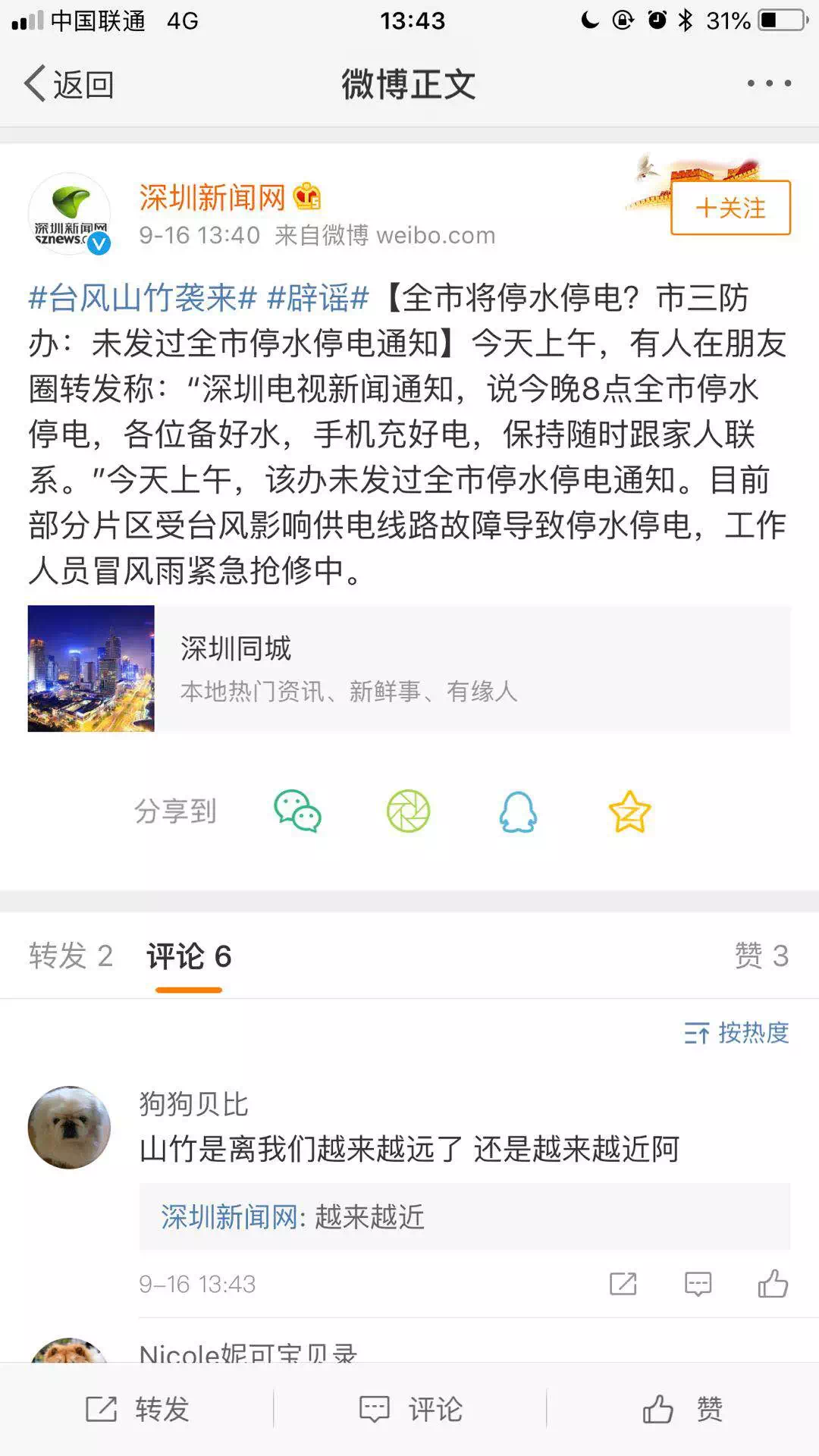View the 赞 3 likes tab
This screenshot has height=1456, width=819.
761,955
